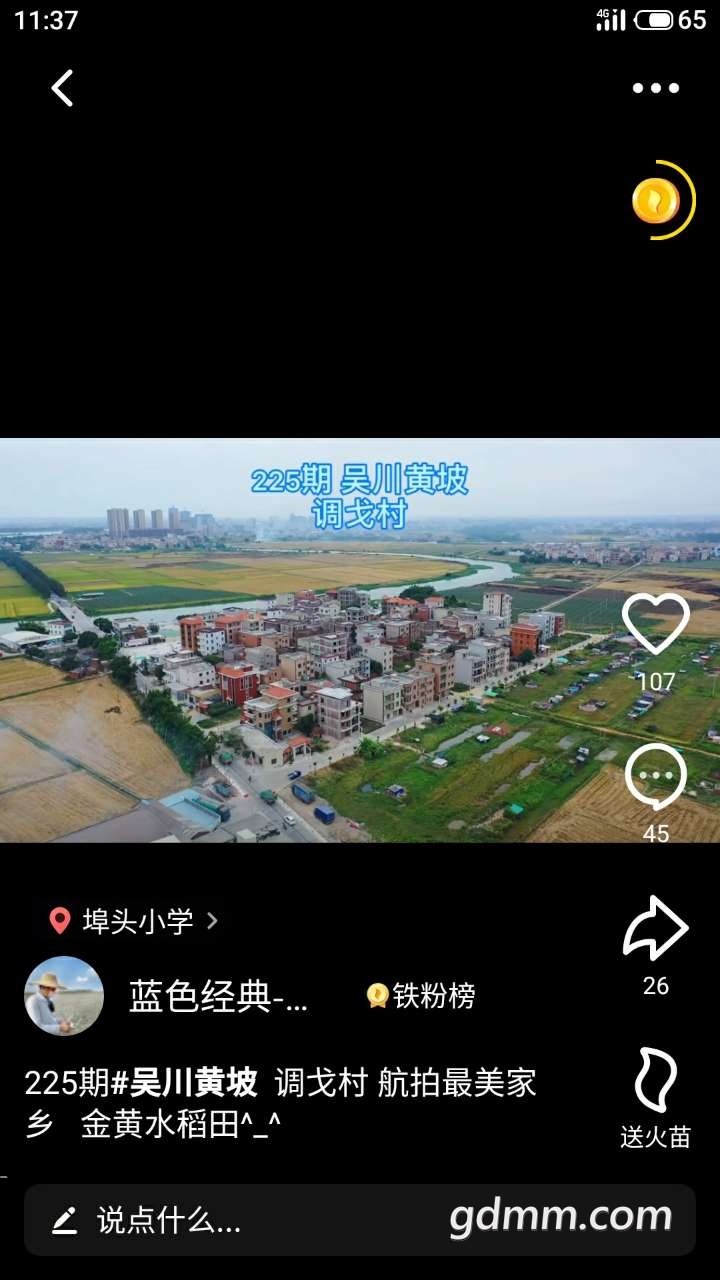
Task: Open the #吴川黄坡 hashtag
Action: click(x=184, y=1083)
